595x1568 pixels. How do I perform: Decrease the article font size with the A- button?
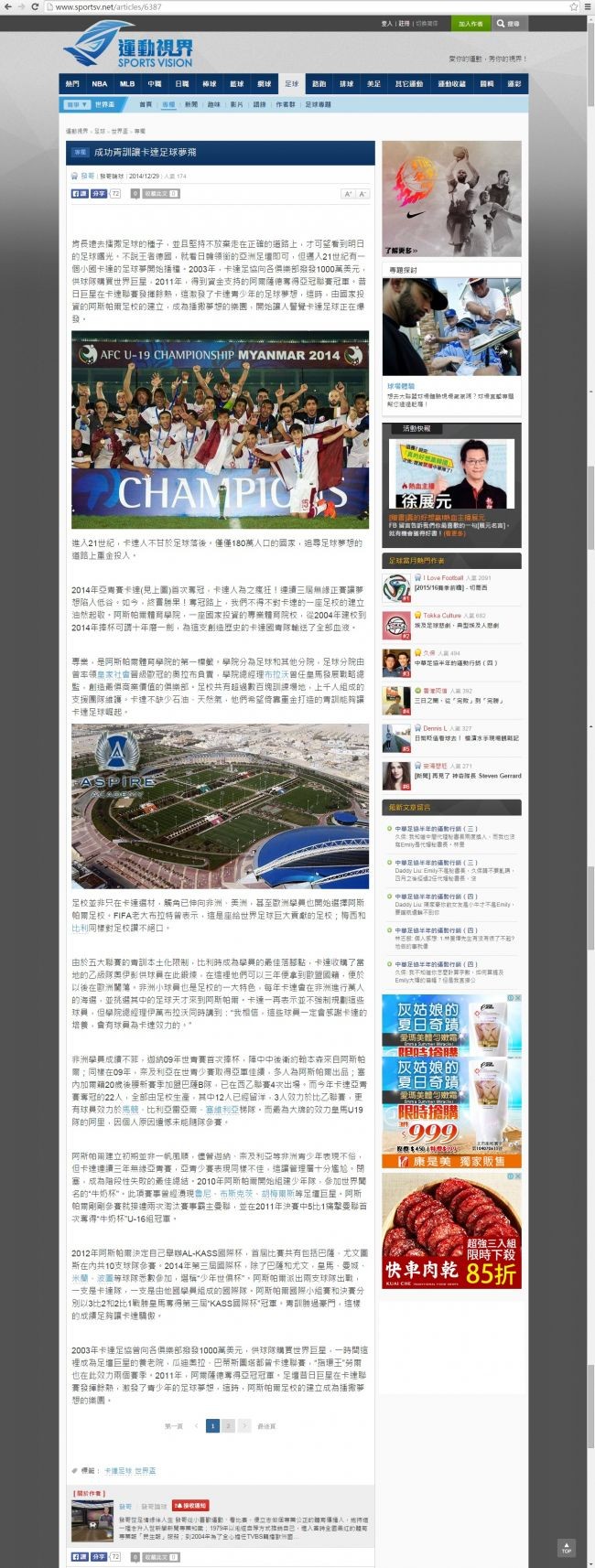coord(362,194)
